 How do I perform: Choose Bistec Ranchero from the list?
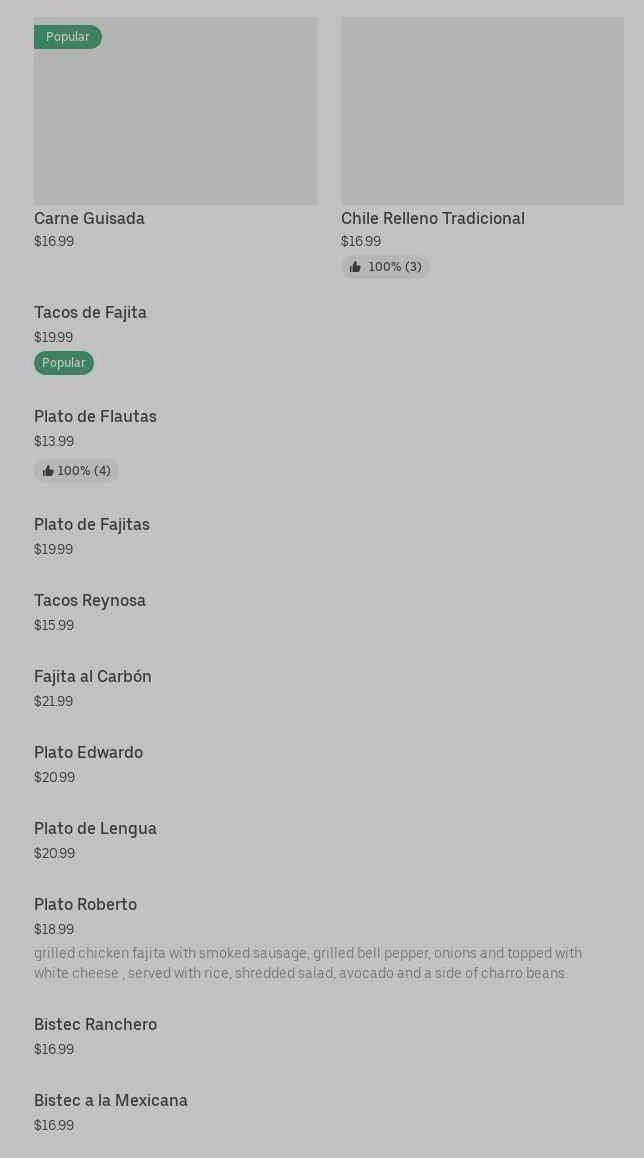[96, 1025]
